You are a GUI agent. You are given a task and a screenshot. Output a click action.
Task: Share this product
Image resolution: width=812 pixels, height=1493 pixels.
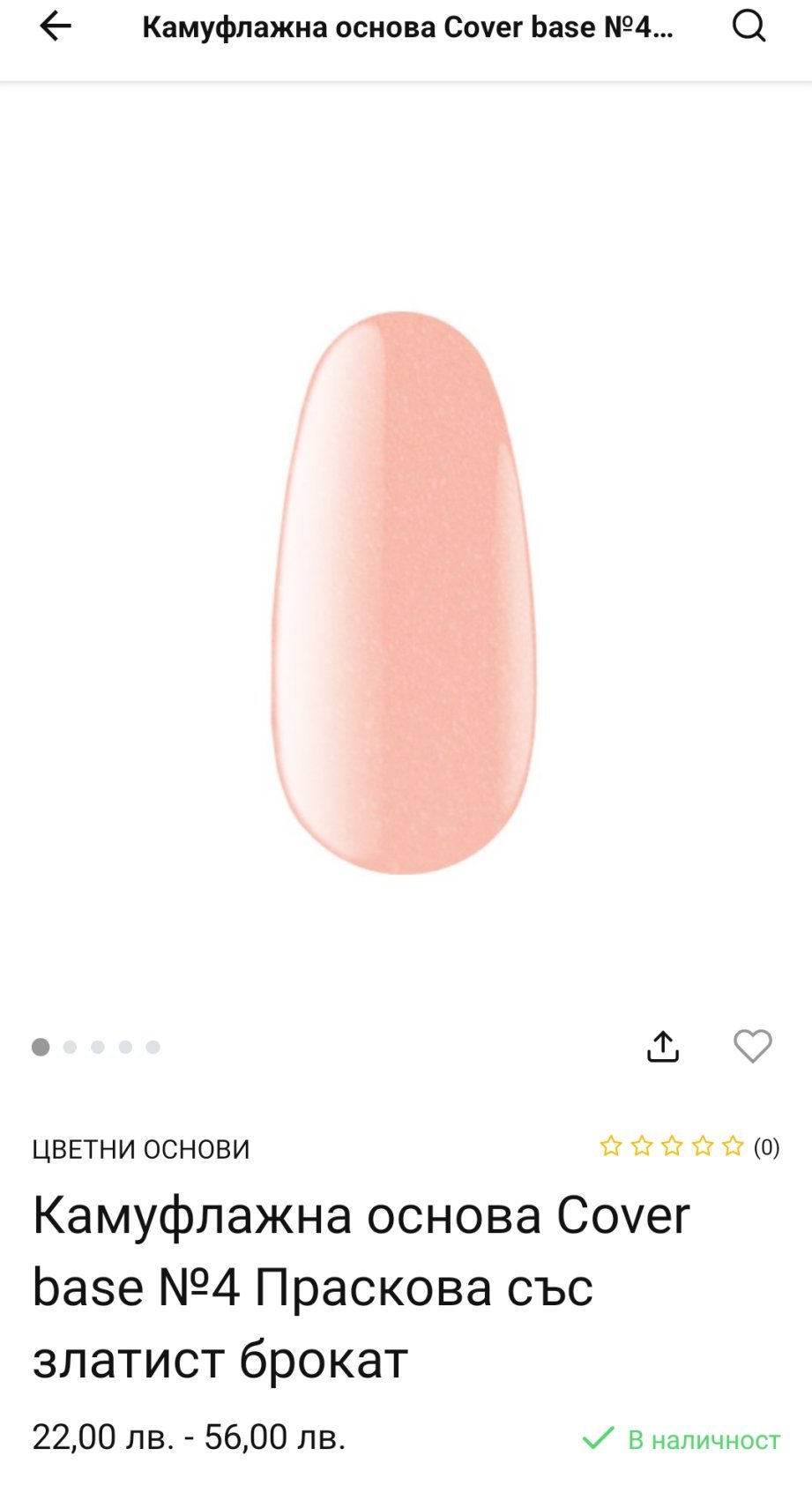point(663,1047)
